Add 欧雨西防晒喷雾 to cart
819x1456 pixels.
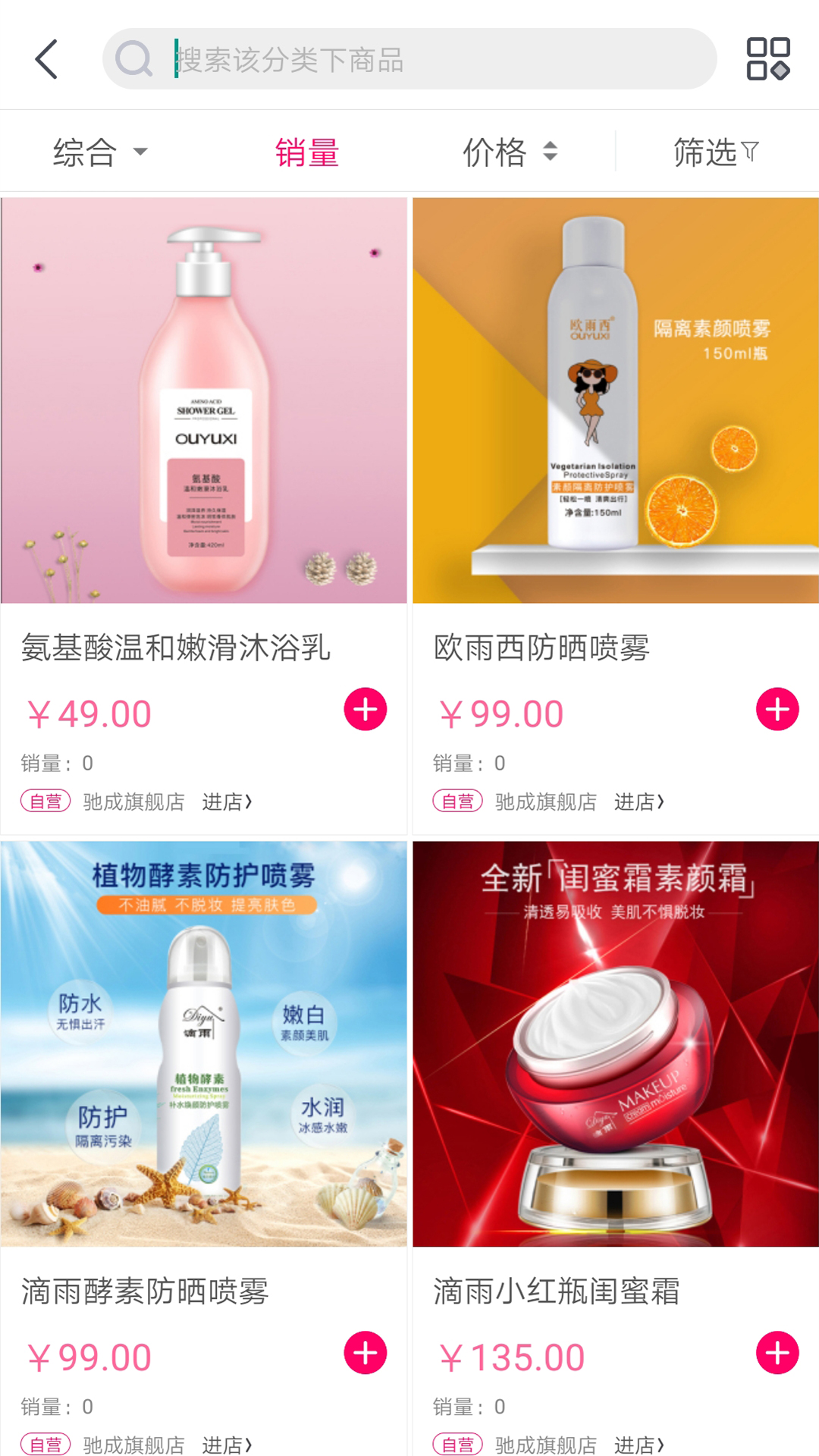pyautogui.click(x=777, y=710)
